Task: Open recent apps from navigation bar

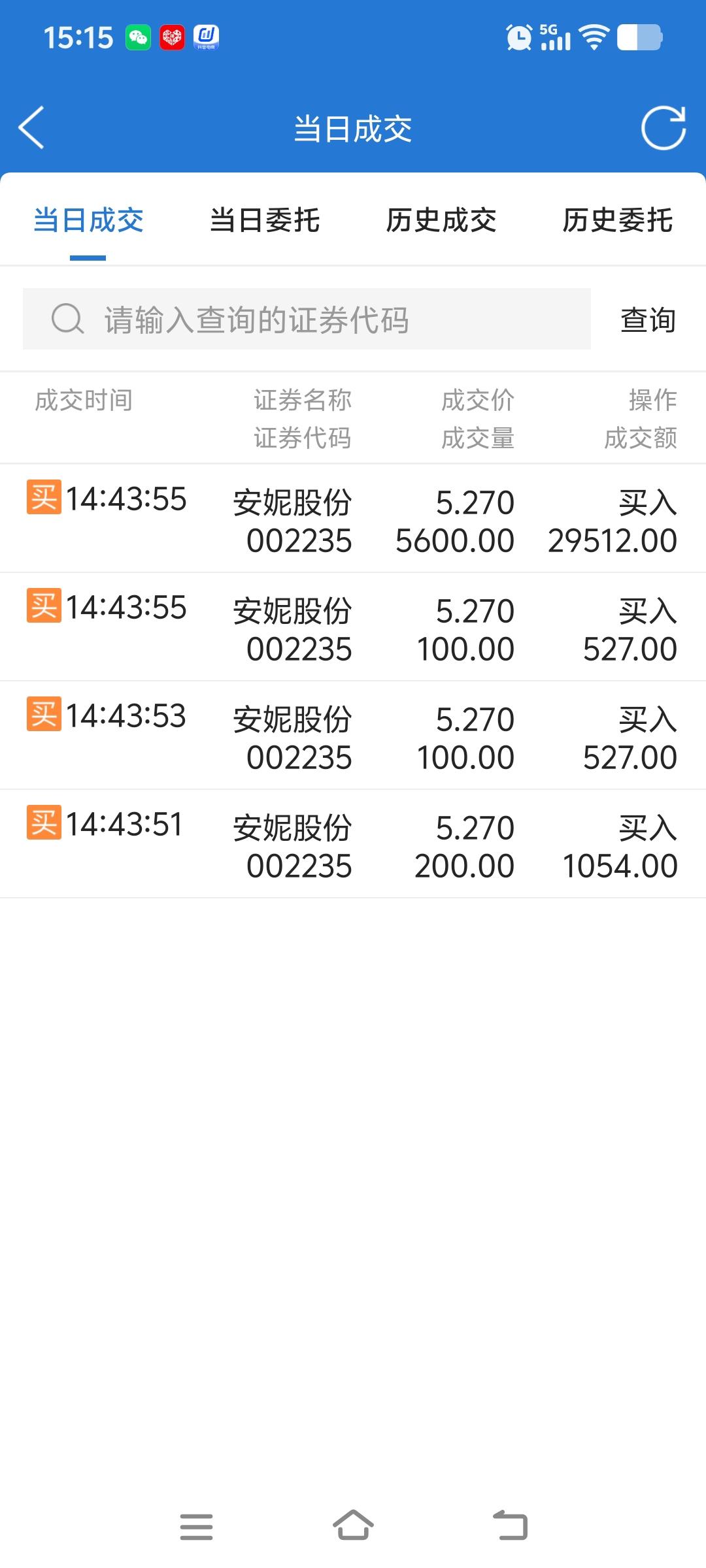Action: 196,1526
